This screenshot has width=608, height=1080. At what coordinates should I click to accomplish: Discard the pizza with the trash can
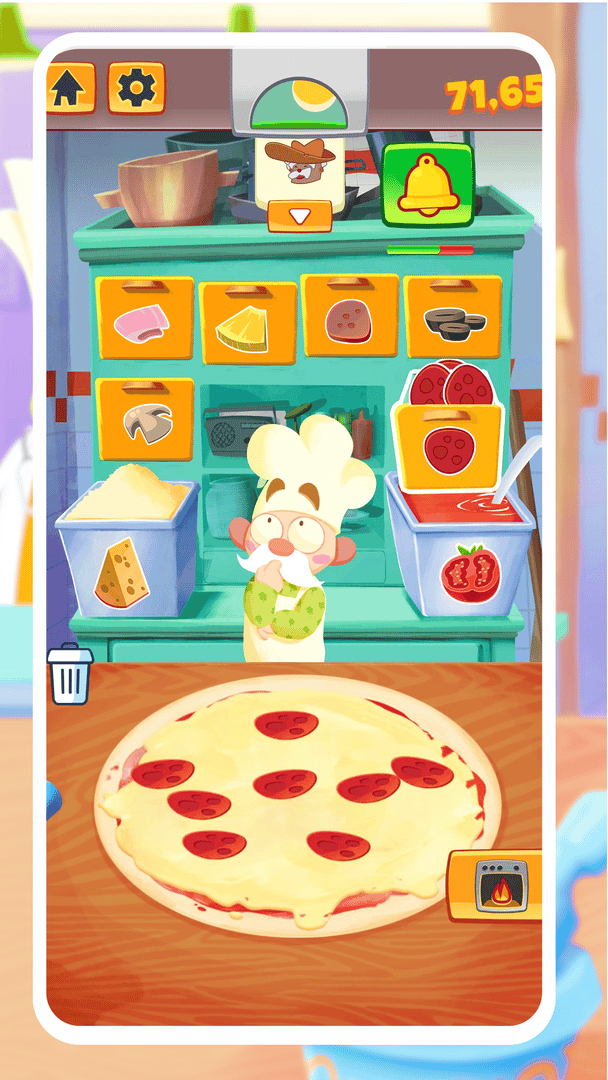coord(70,674)
